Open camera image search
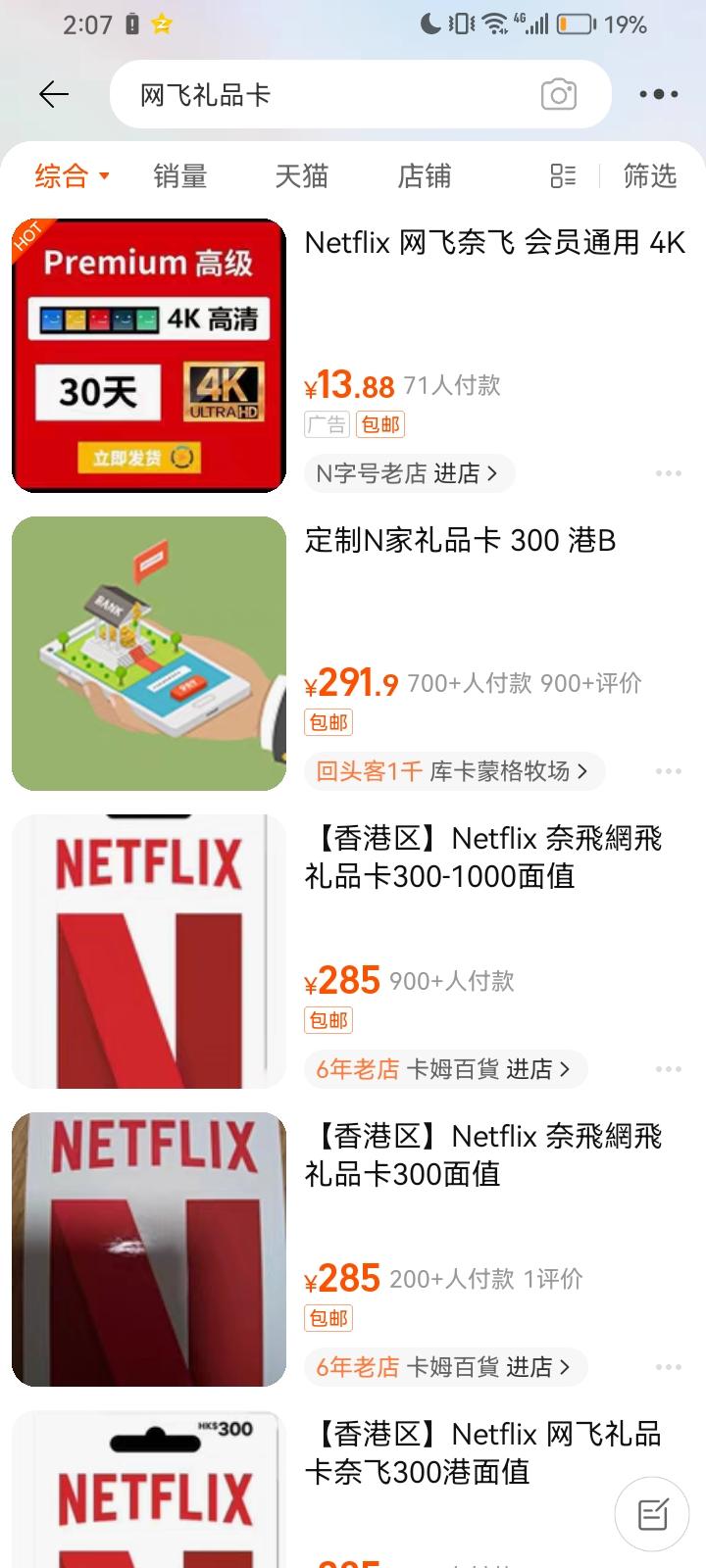The height and width of the screenshot is (1568, 706). pyautogui.click(x=559, y=95)
